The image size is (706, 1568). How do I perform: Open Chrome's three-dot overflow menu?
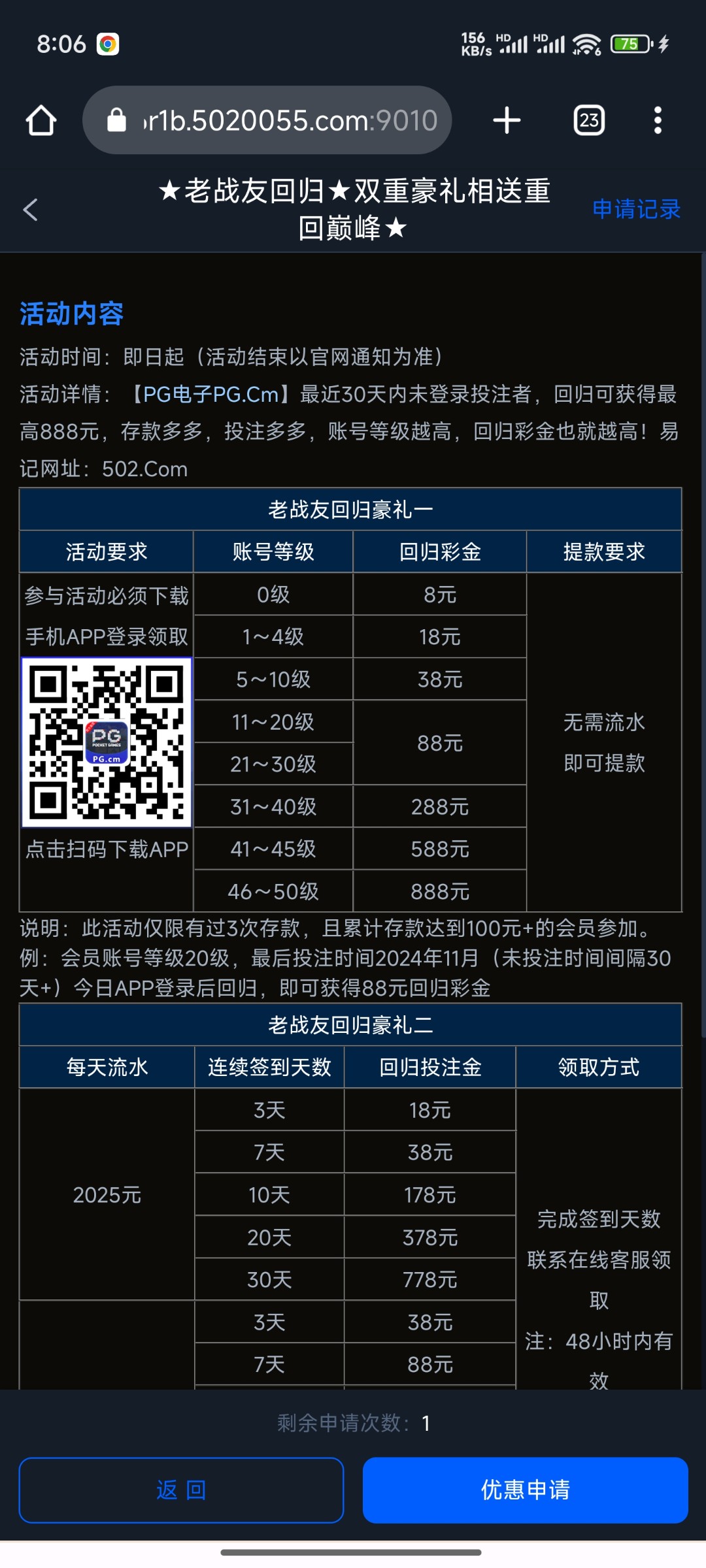point(658,121)
